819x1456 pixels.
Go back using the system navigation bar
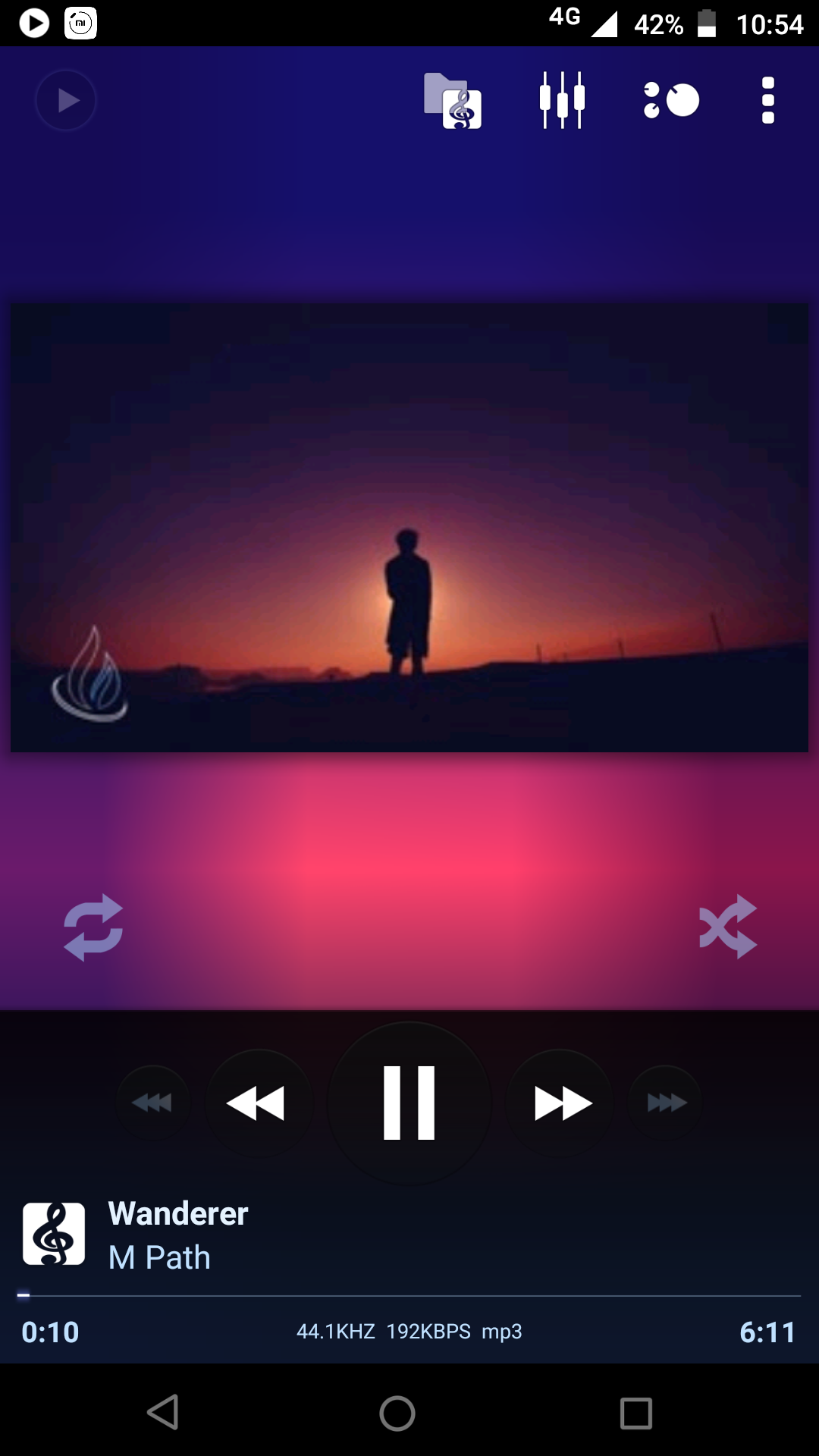[163, 1413]
